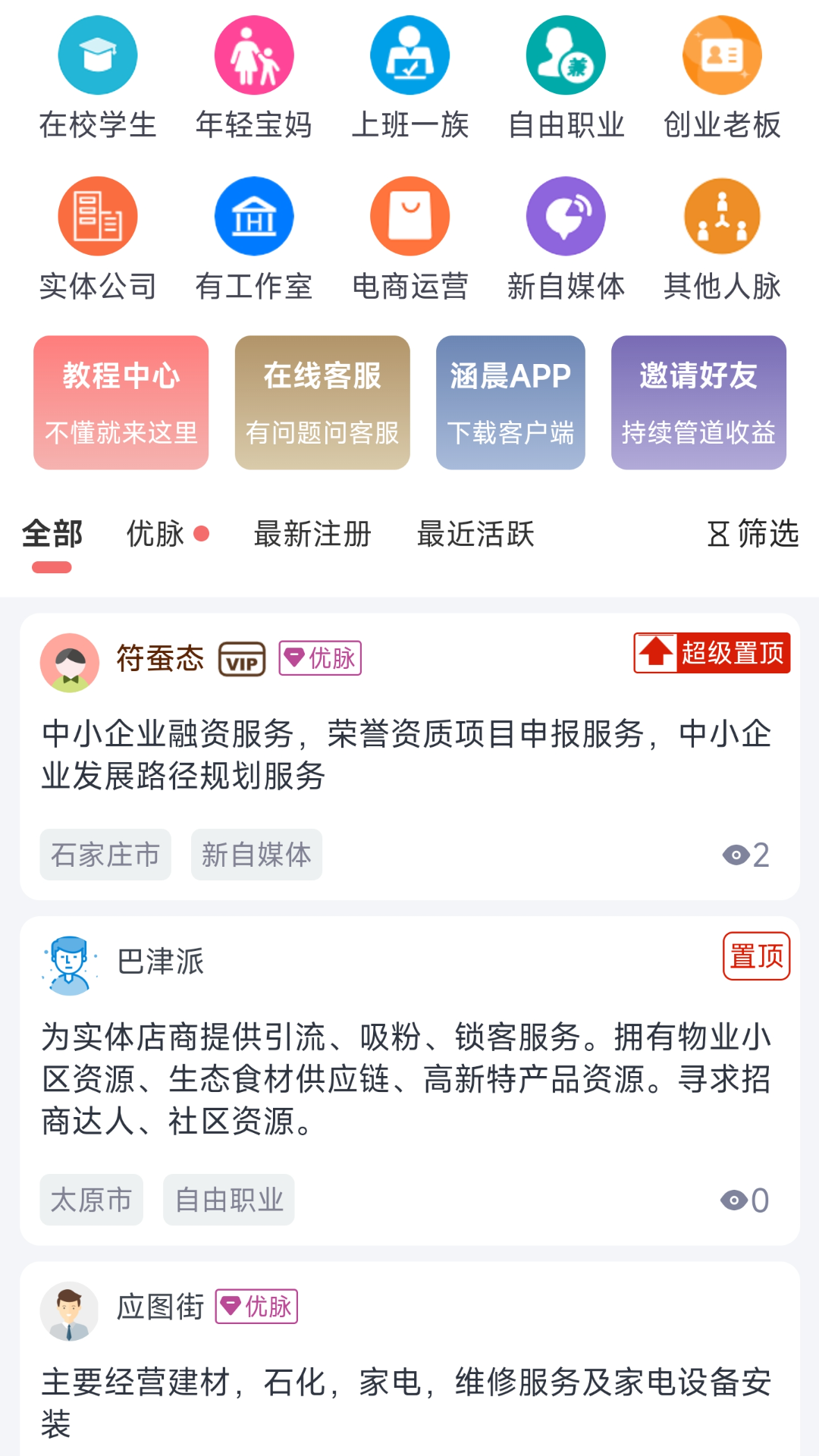Viewport: 819px width, 1456px height.
Task: Switch to the 最新注册 tab
Action: click(312, 535)
